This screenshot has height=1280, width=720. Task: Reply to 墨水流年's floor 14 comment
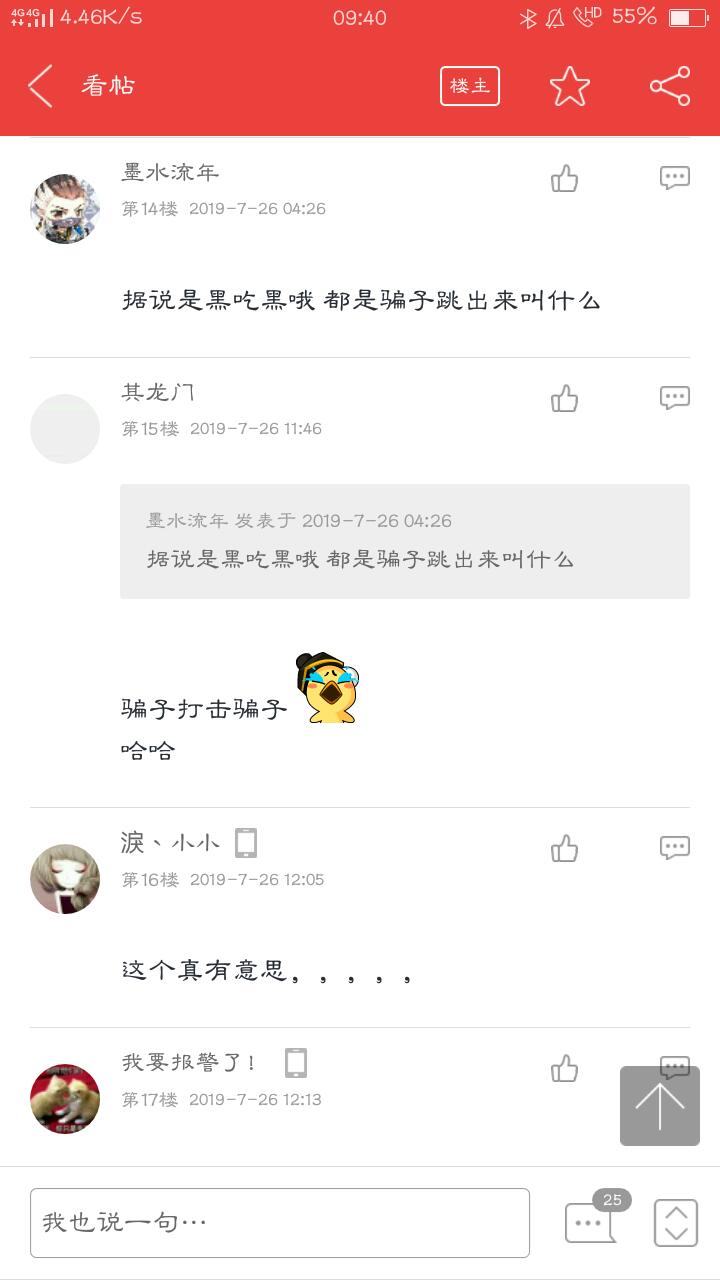(675, 178)
